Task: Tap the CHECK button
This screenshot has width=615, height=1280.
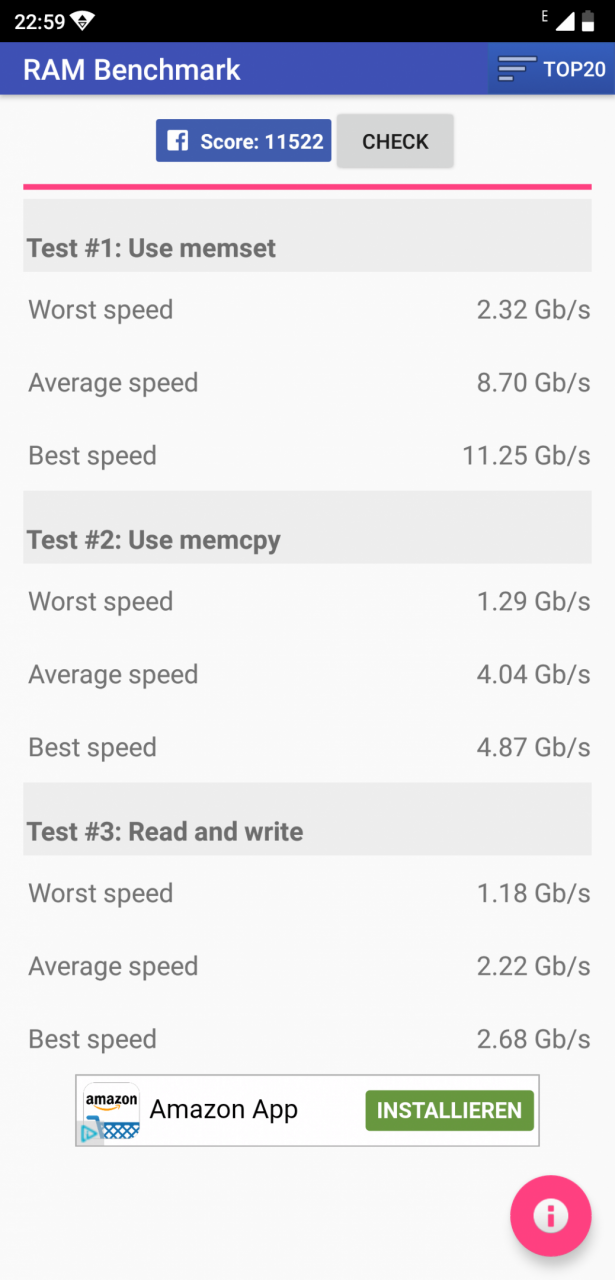Action: pos(395,141)
